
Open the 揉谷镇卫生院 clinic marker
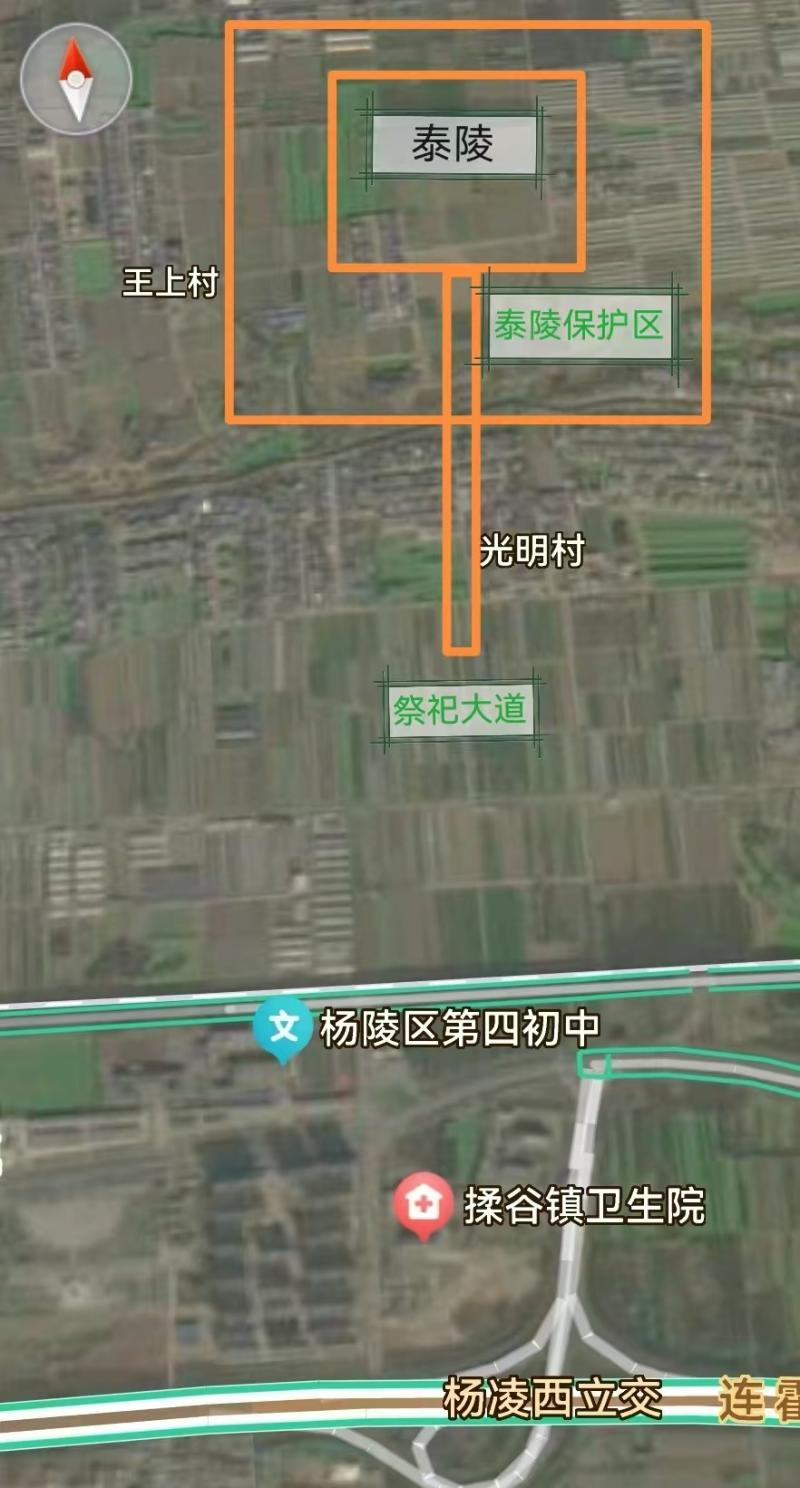(425, 1203)
